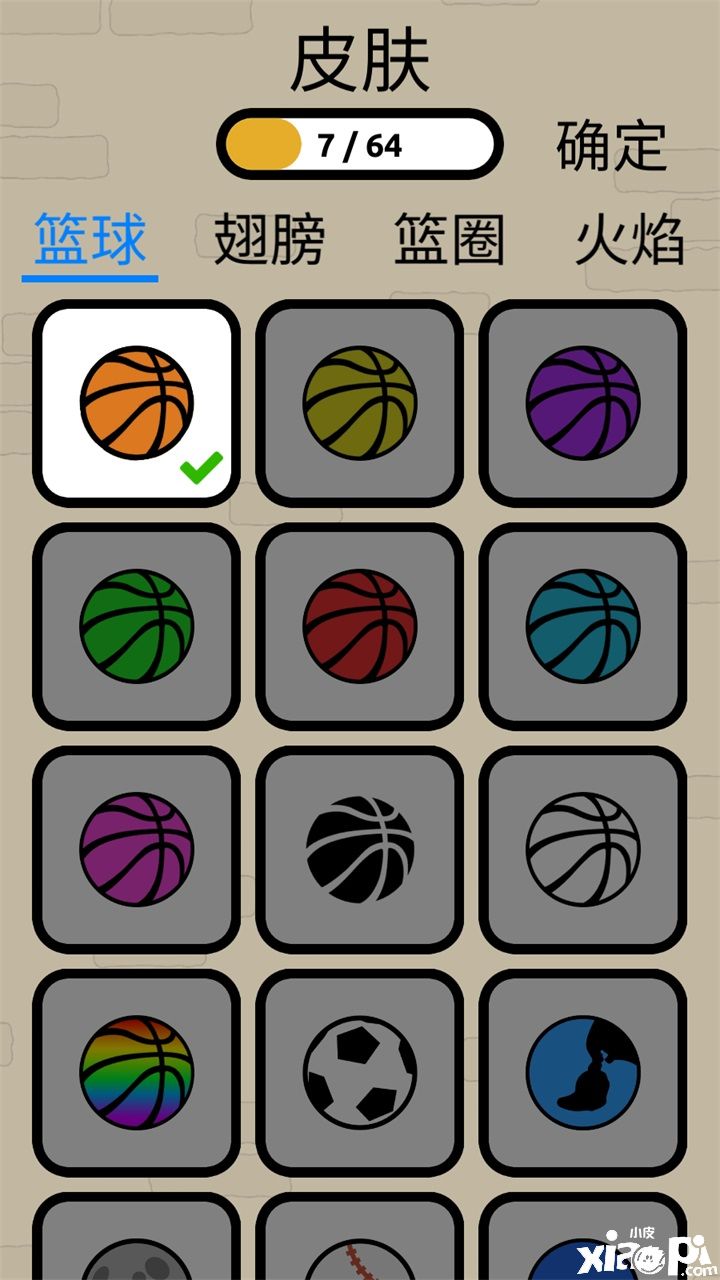Choose the soccer ball skin
720x1280 pixels.
[x=360, y=1072]
